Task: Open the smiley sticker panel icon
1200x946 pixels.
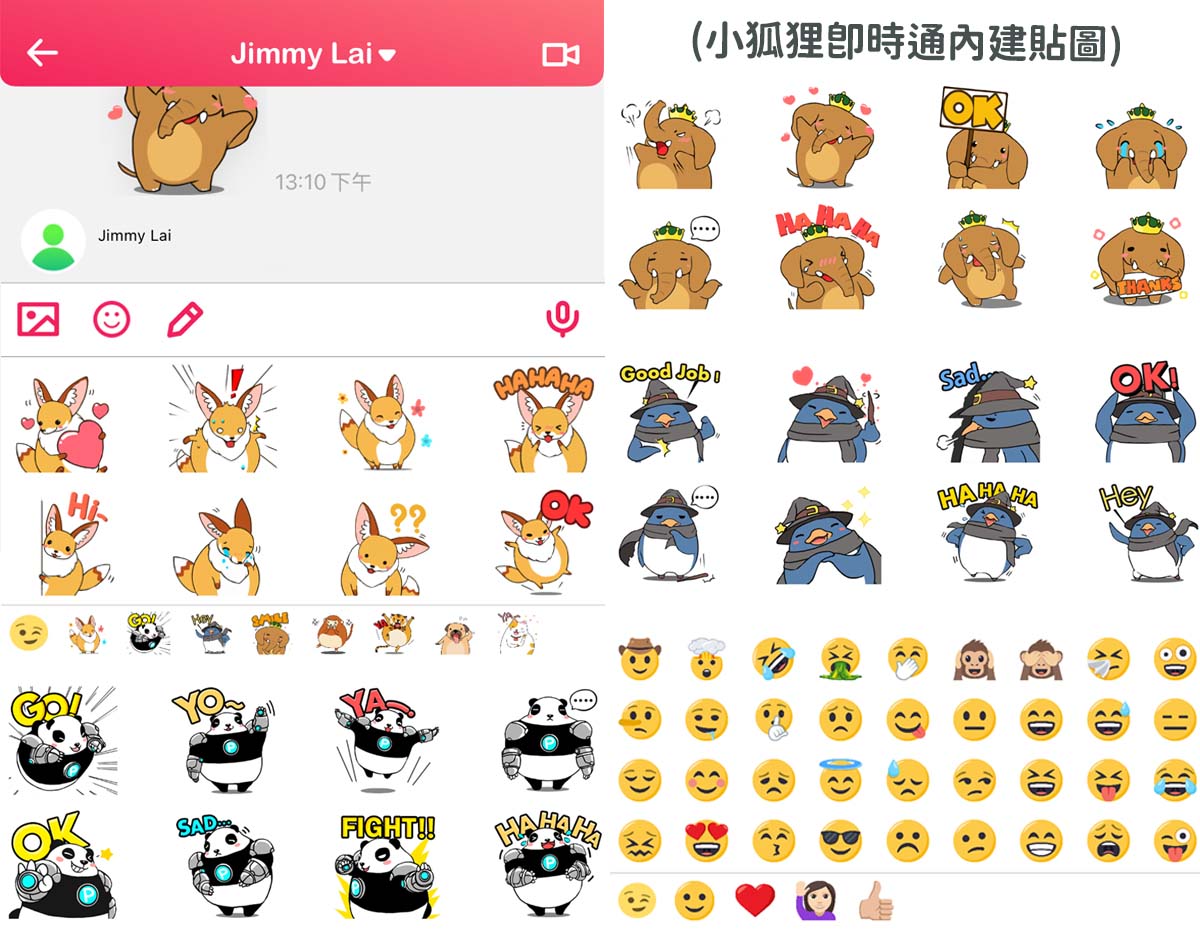Action: pyautogui.click(x=112, y=320)
